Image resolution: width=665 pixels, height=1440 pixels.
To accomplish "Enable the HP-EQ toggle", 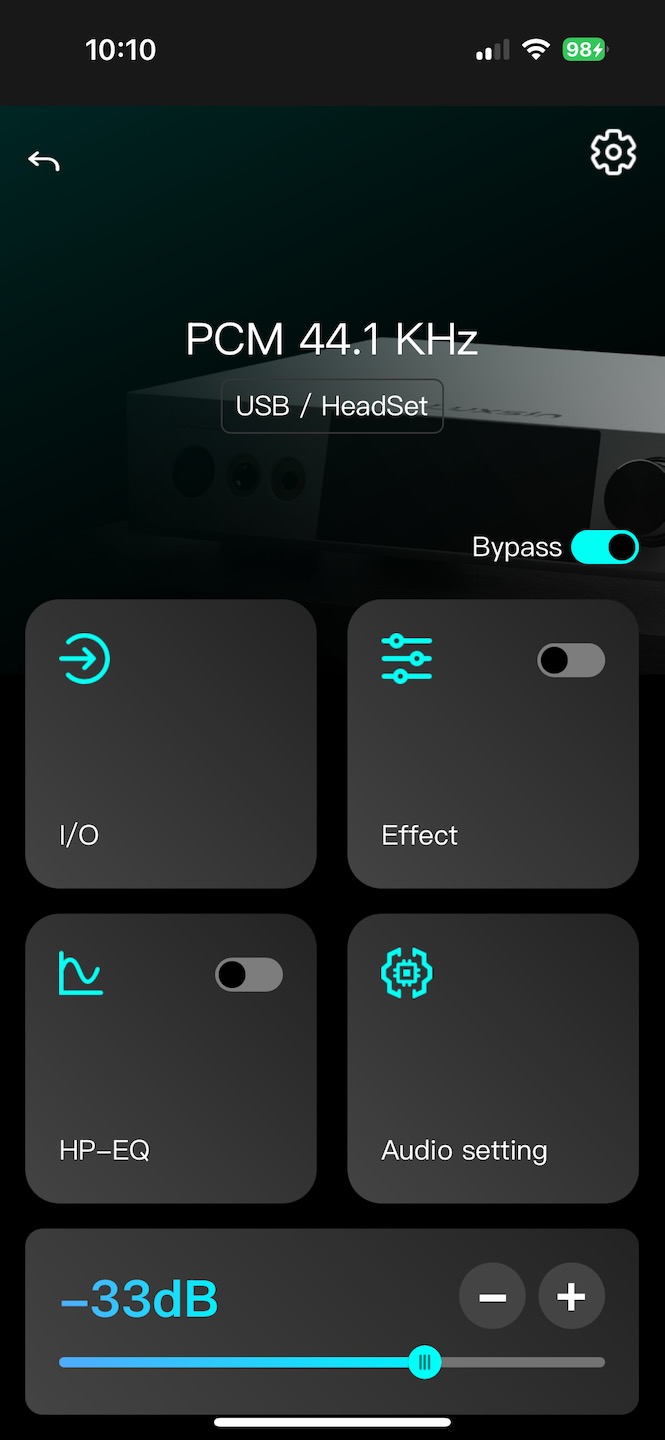I will point(249,975).
